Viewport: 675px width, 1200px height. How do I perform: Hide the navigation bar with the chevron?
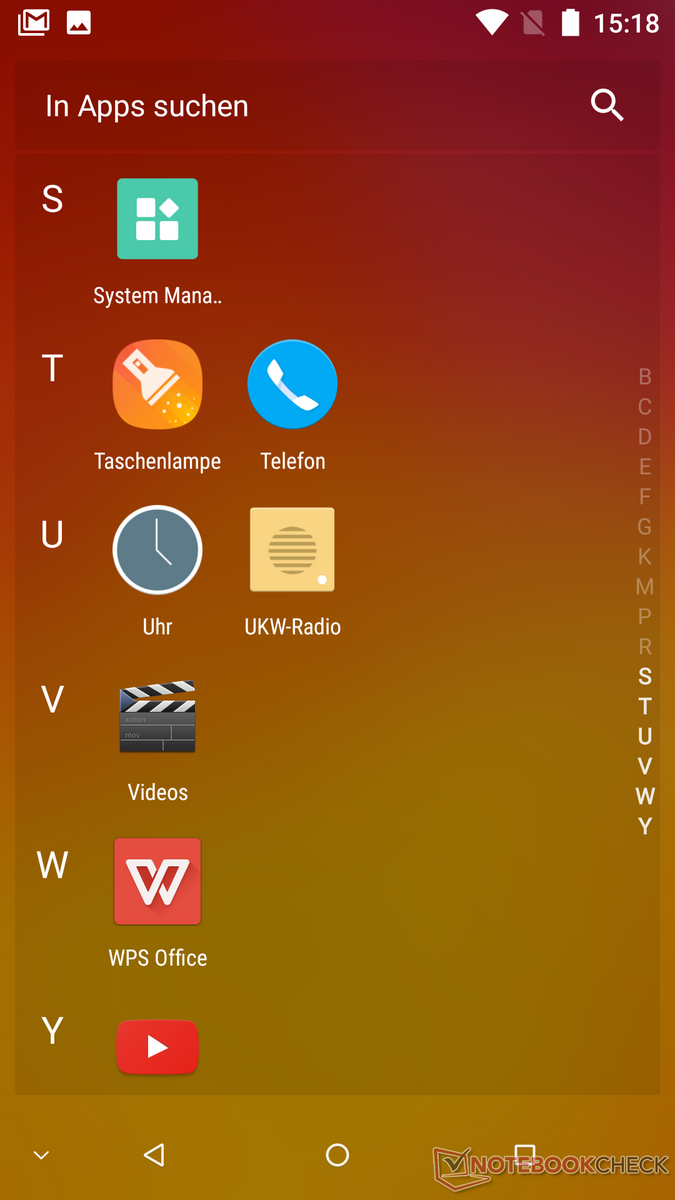coord(41,1156)
